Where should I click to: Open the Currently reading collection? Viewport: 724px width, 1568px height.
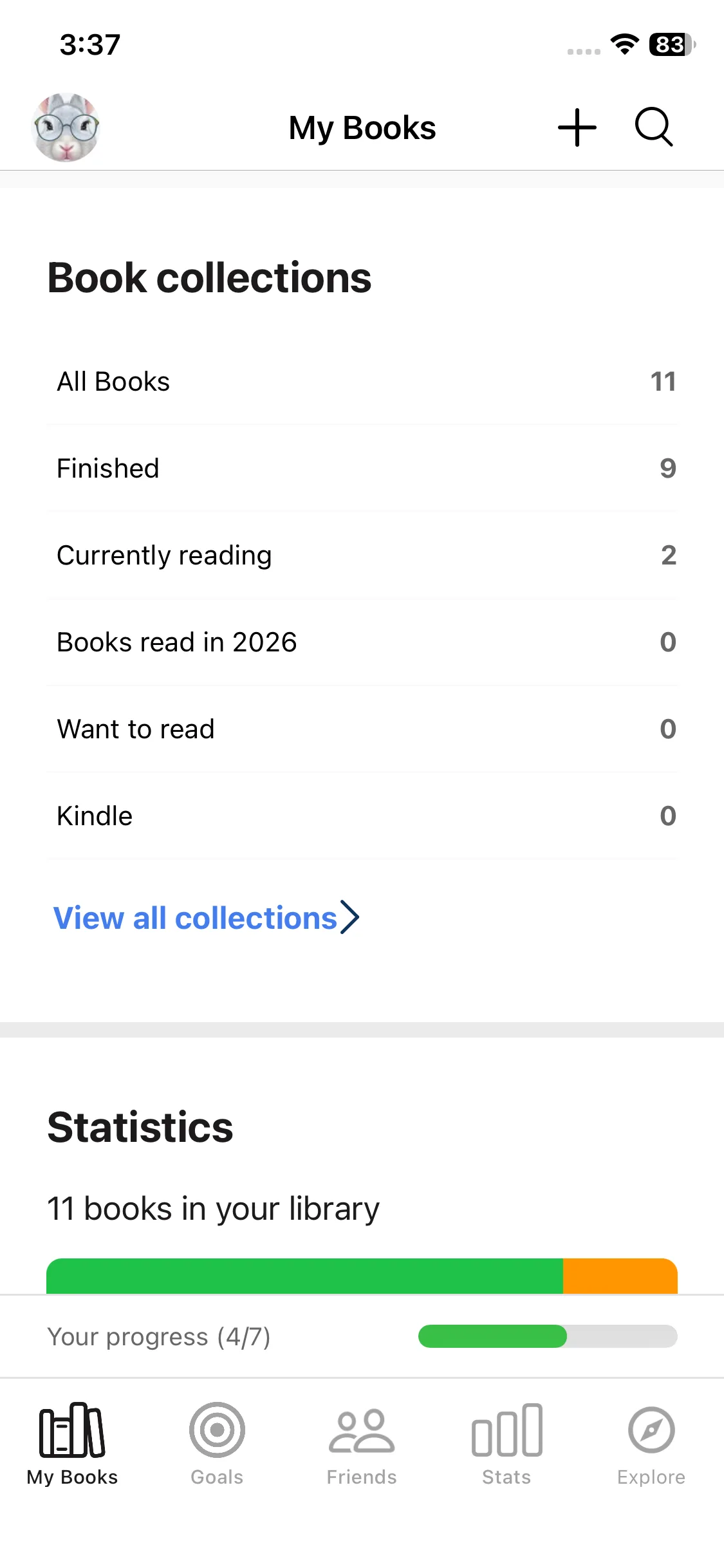362,555
